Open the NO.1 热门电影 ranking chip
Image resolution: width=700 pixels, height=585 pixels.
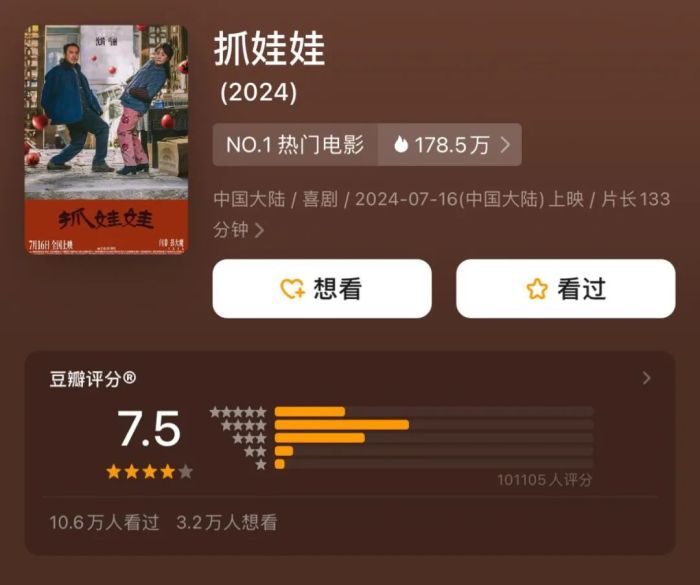[295, 145]
